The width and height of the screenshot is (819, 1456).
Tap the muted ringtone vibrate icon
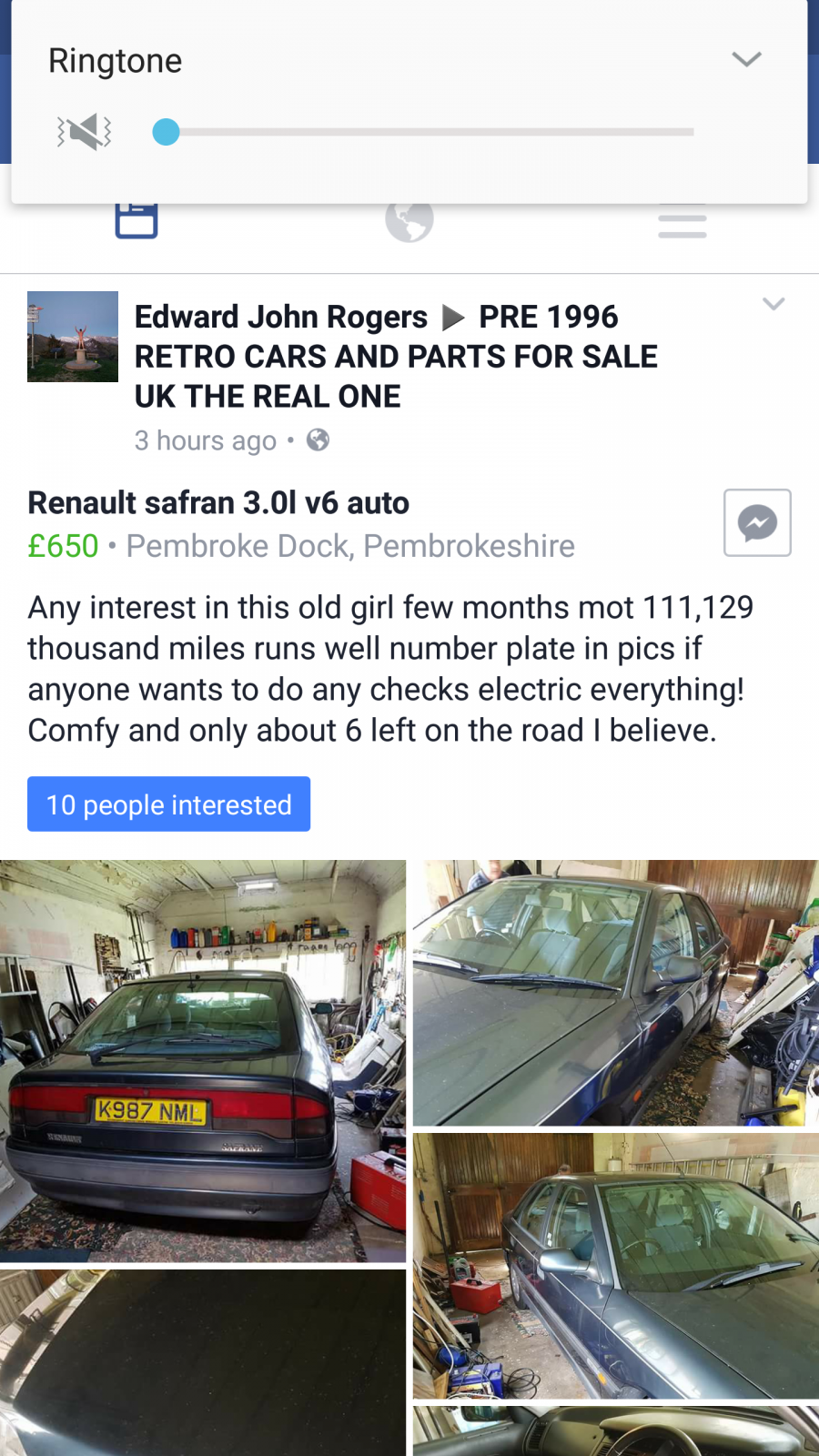pos(84,133)
